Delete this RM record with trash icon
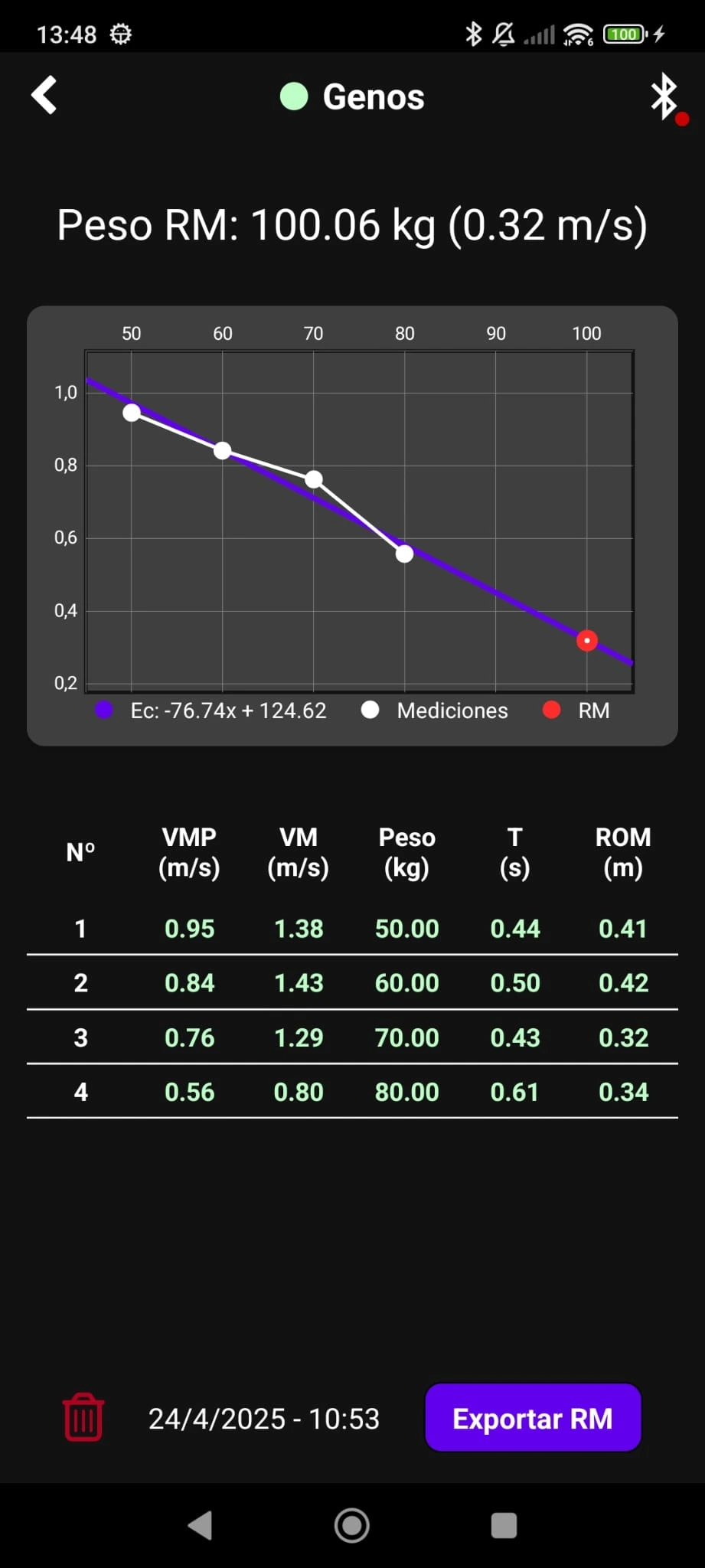The width and height of the screenshot is (705, 1568). pos(83,1418)
